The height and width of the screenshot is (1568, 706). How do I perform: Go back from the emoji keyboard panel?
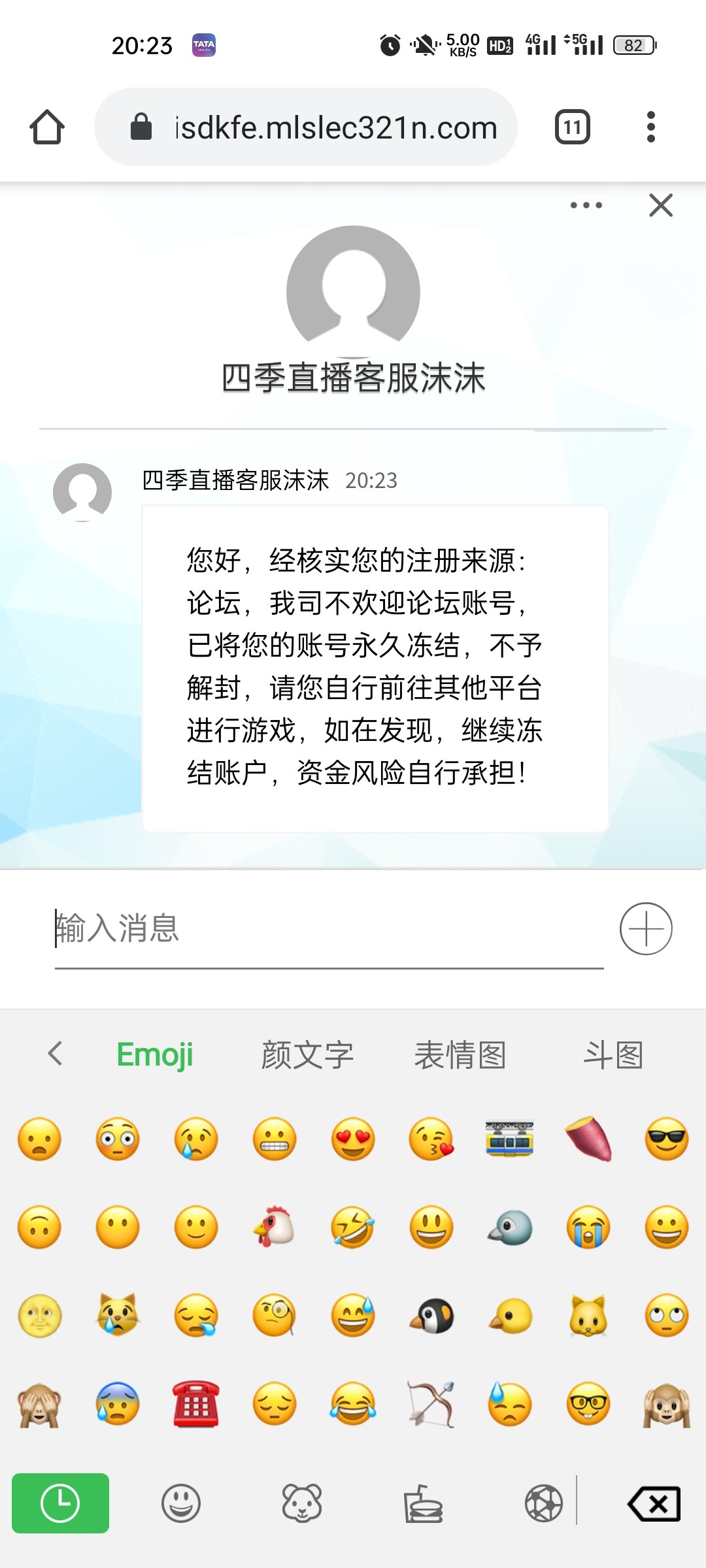pos(55,1054)
